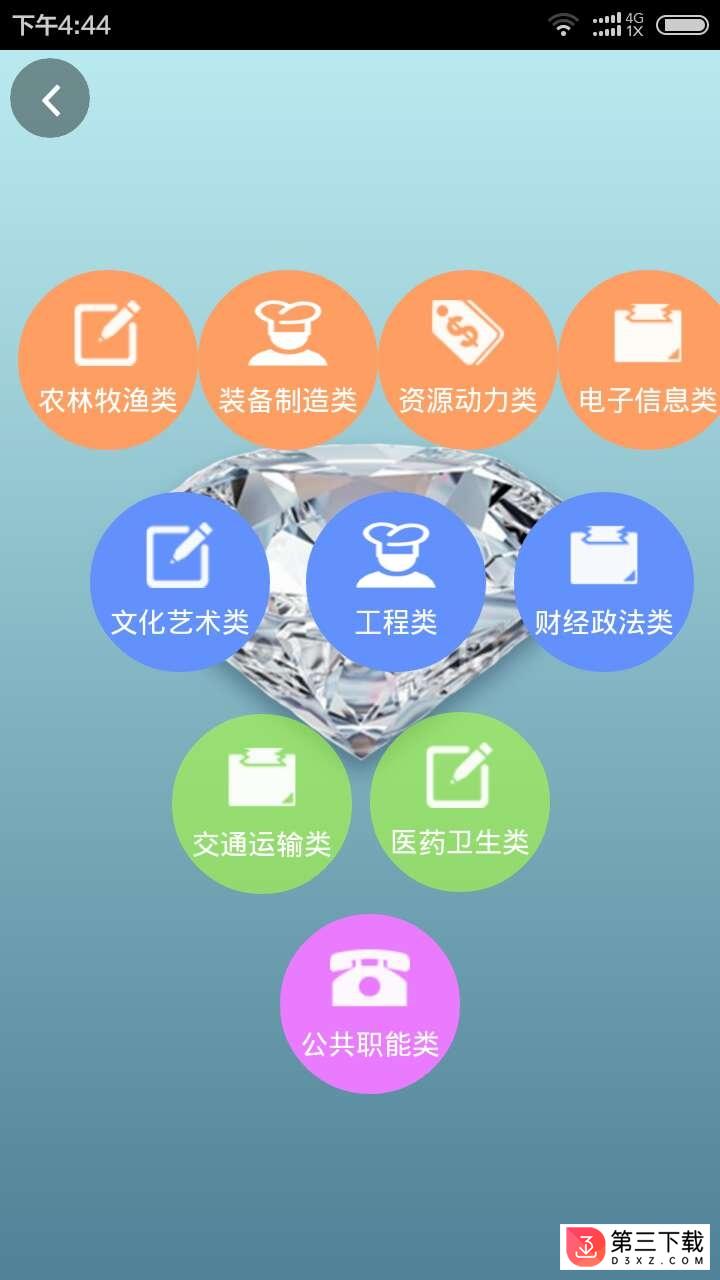Open the 农林牧渔类 category
This screenshot has height=1280, width=720.
[x=108, y=360]
